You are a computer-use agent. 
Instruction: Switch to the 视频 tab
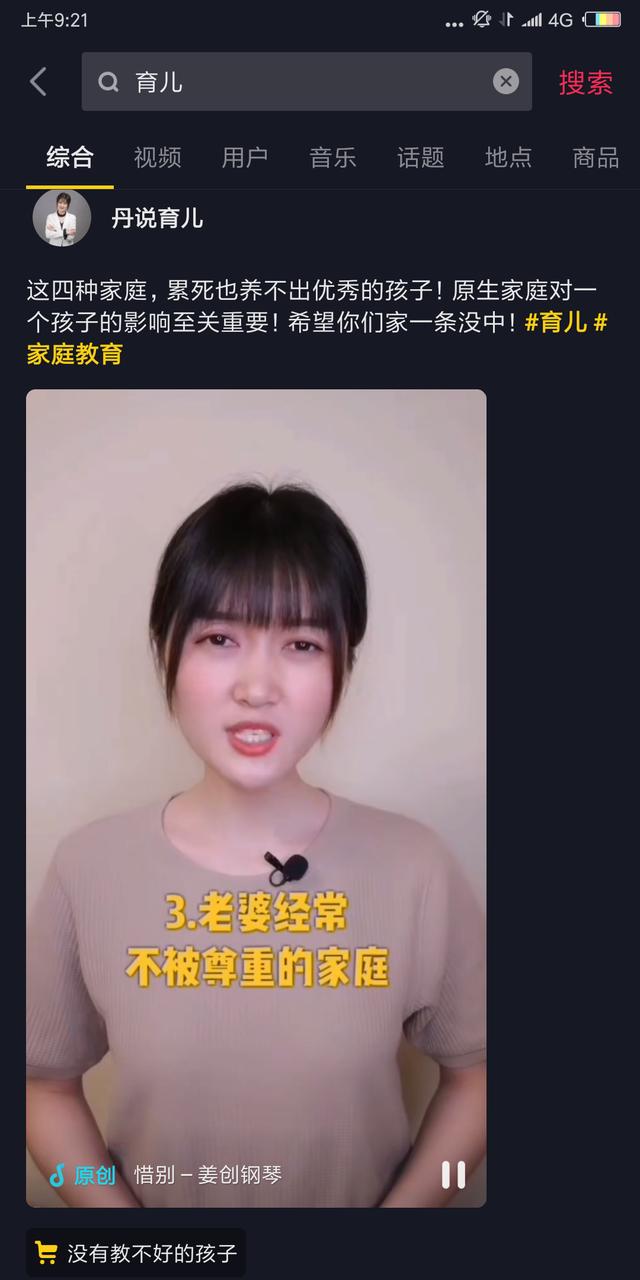(157, 157)
